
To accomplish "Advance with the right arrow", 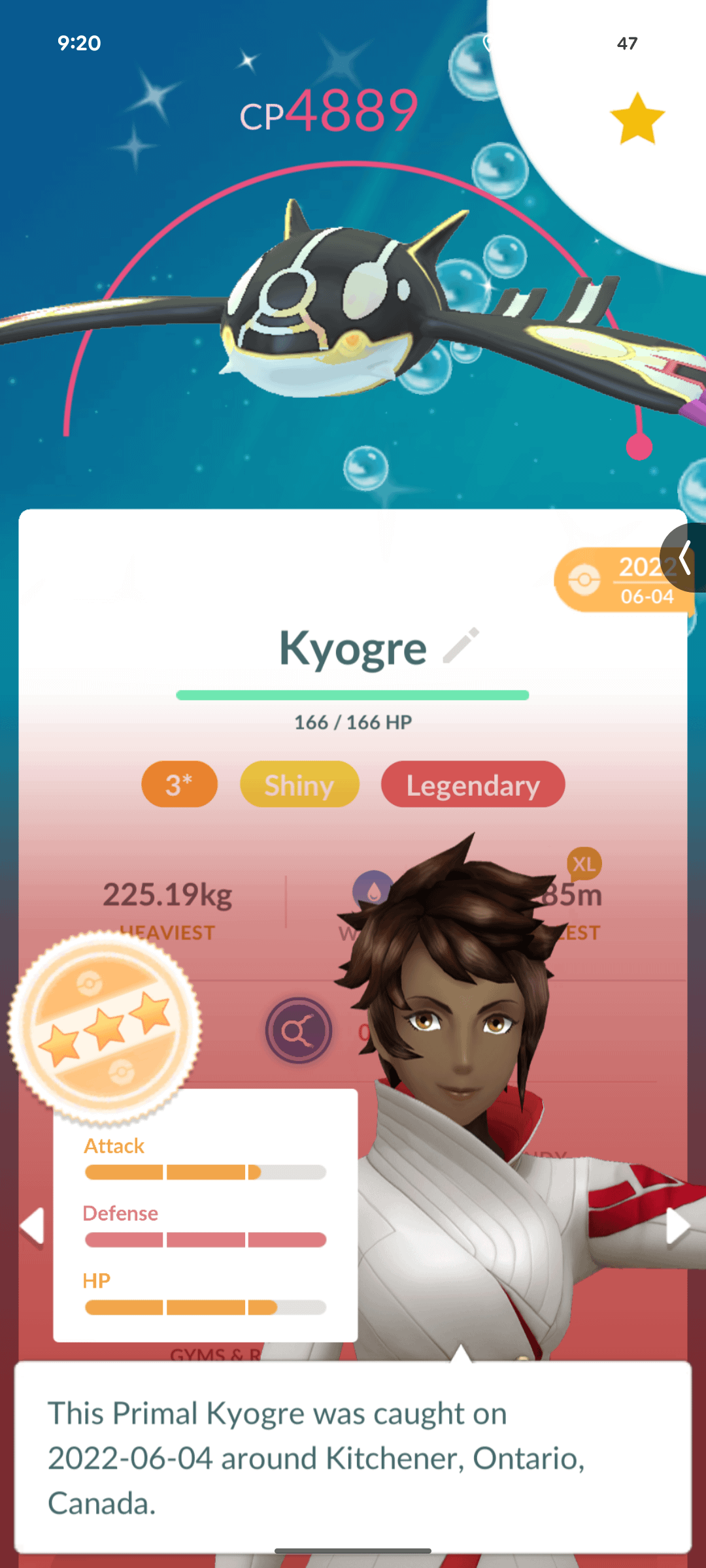I will click(x=677, y=1226).
